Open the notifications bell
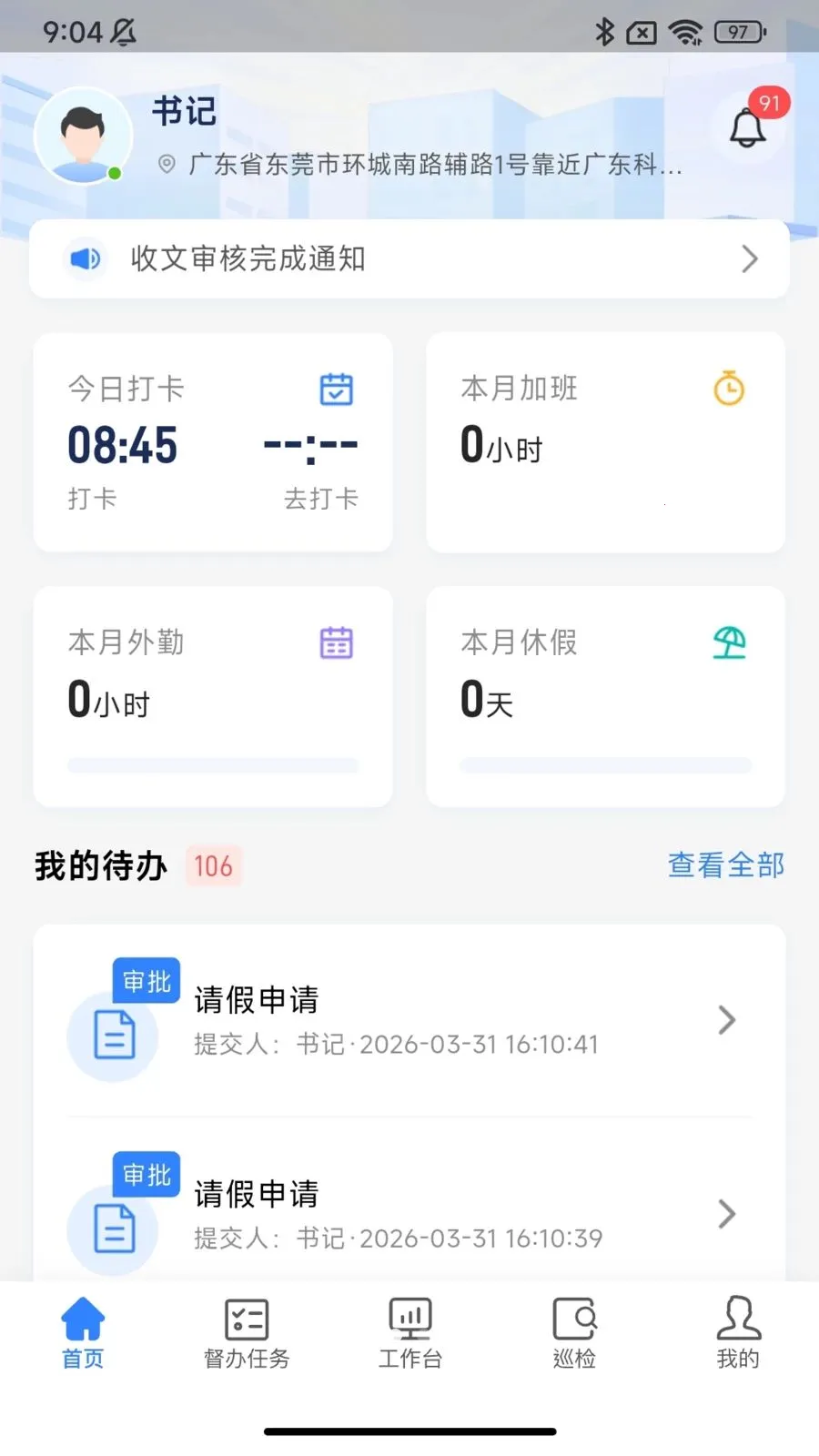This screenshot has width=819, height=1456. tap(748, 128)
